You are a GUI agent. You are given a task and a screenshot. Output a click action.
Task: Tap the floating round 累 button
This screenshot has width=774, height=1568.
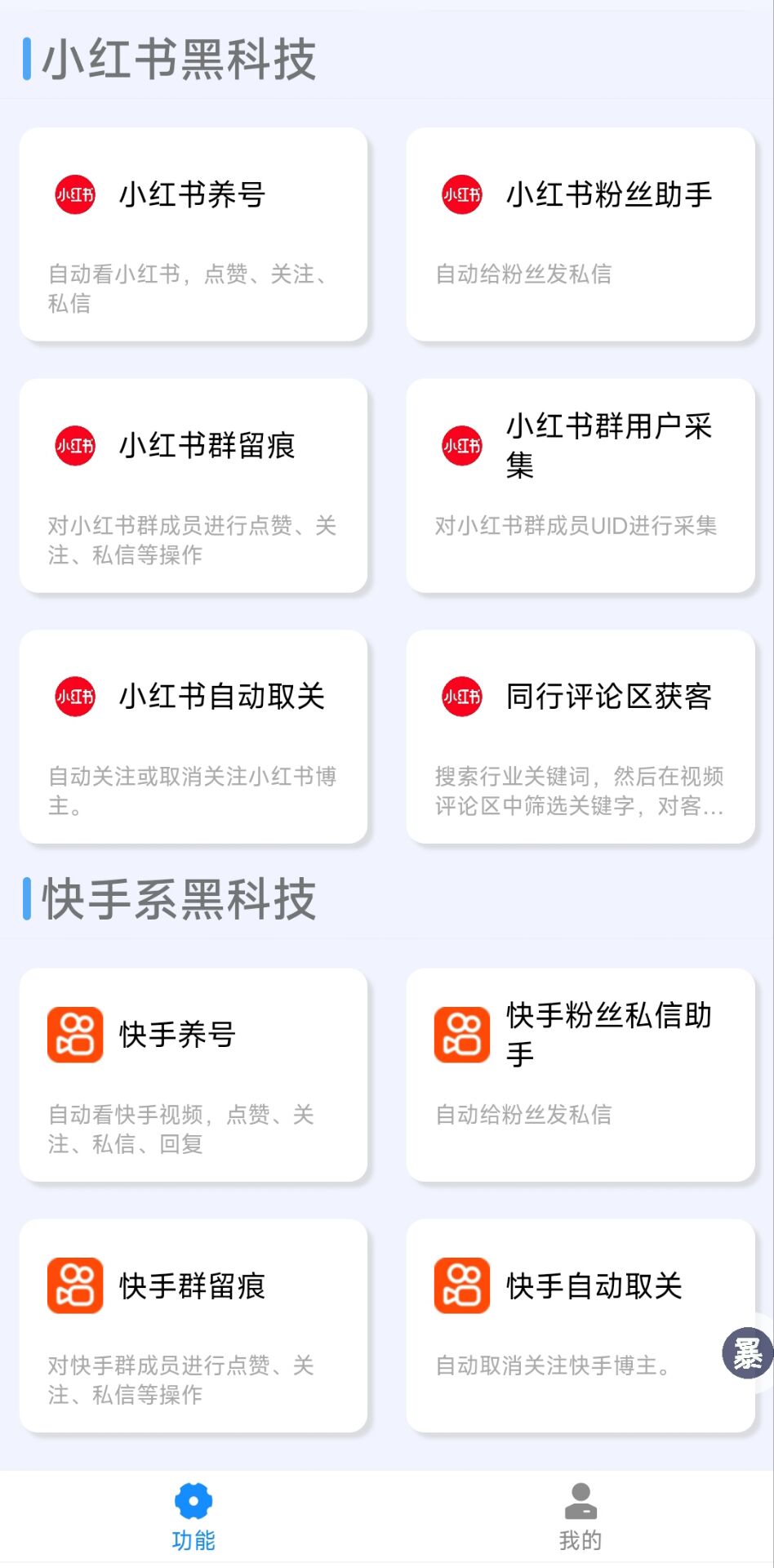coord(747,1353)
